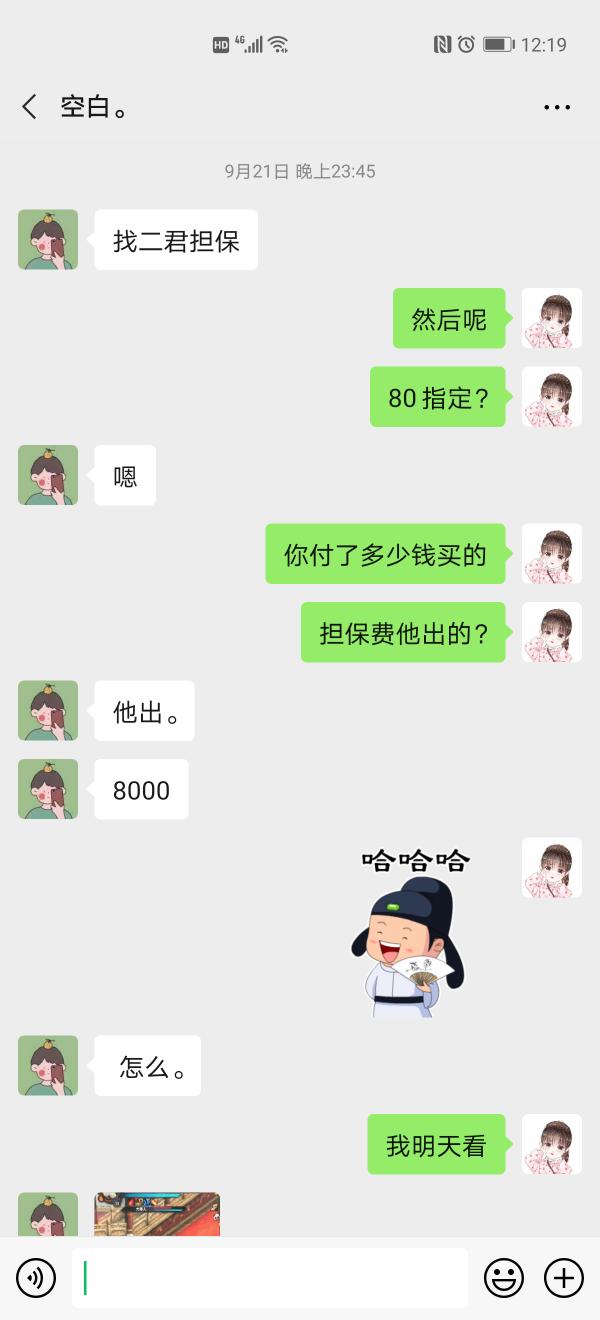Go back from the 空白。 chat

(x=29, y=107)
